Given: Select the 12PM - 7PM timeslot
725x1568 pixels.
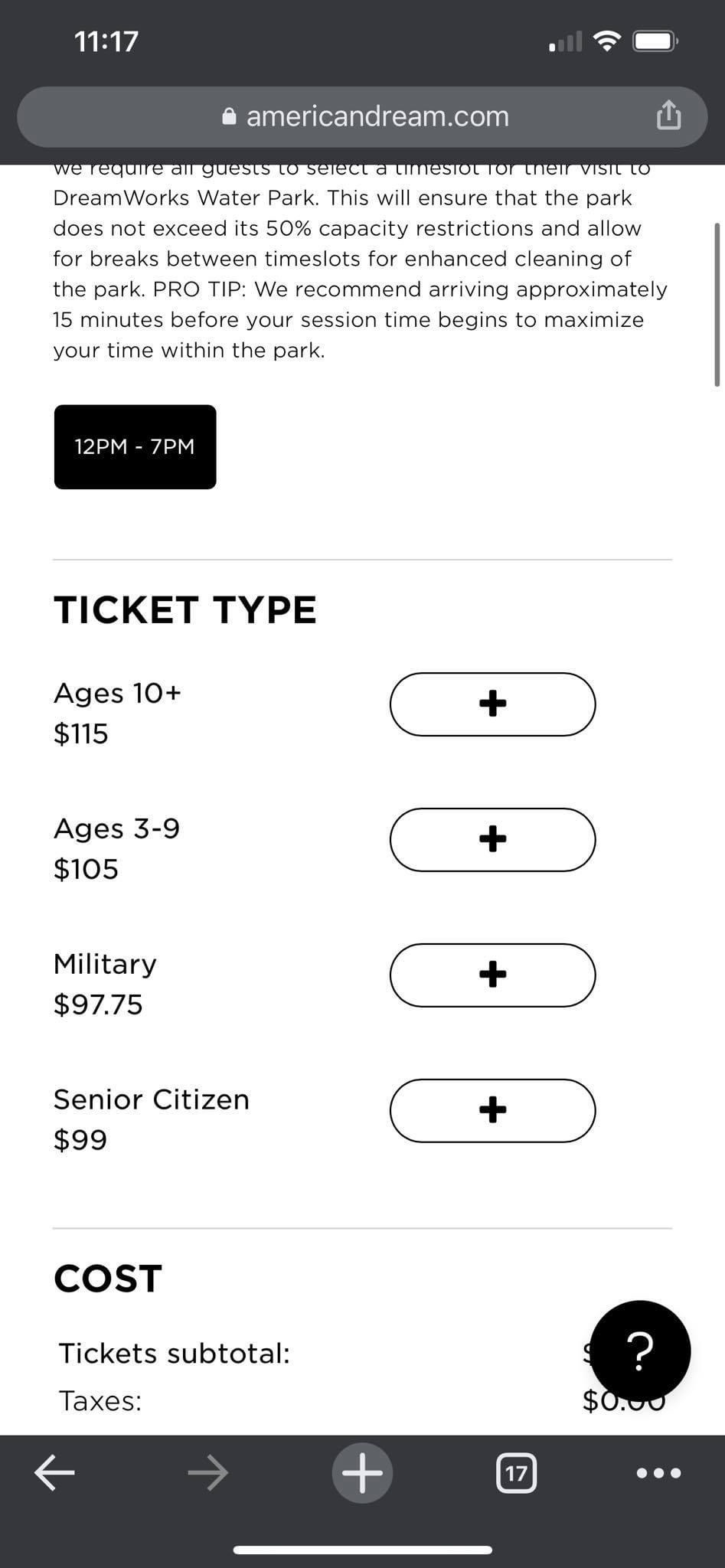Looking at the screenshot, I should 135,447.
